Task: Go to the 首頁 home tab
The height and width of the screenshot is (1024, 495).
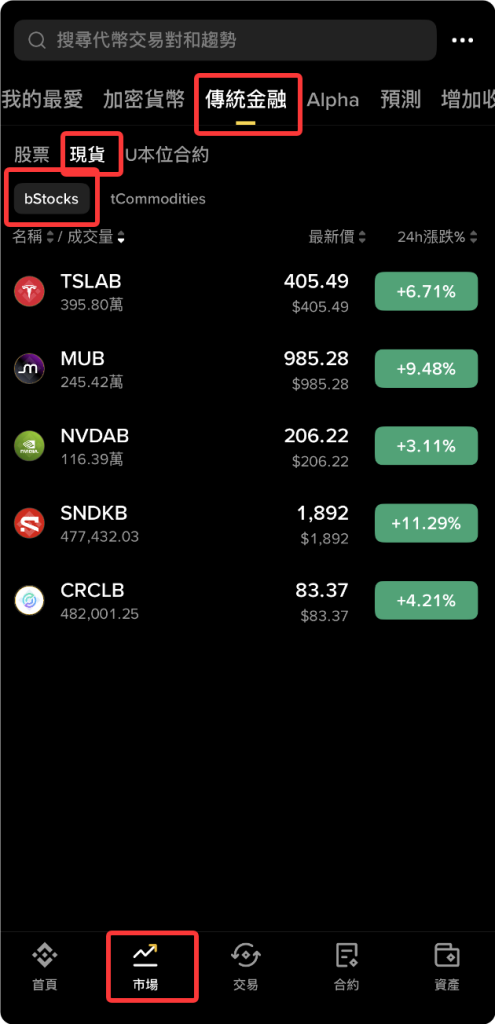Action: point(45,967)
